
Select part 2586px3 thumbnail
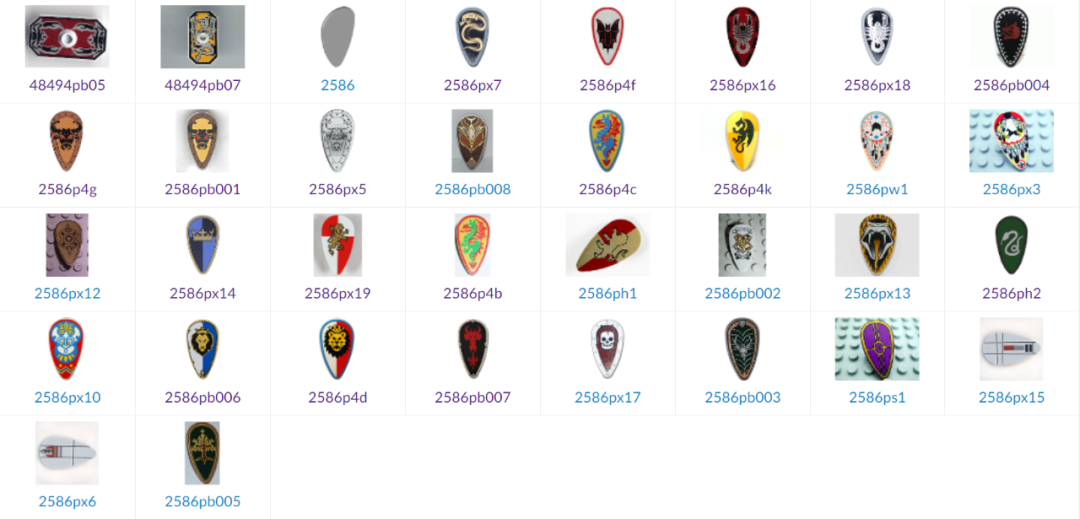(x=1011, y=141)
